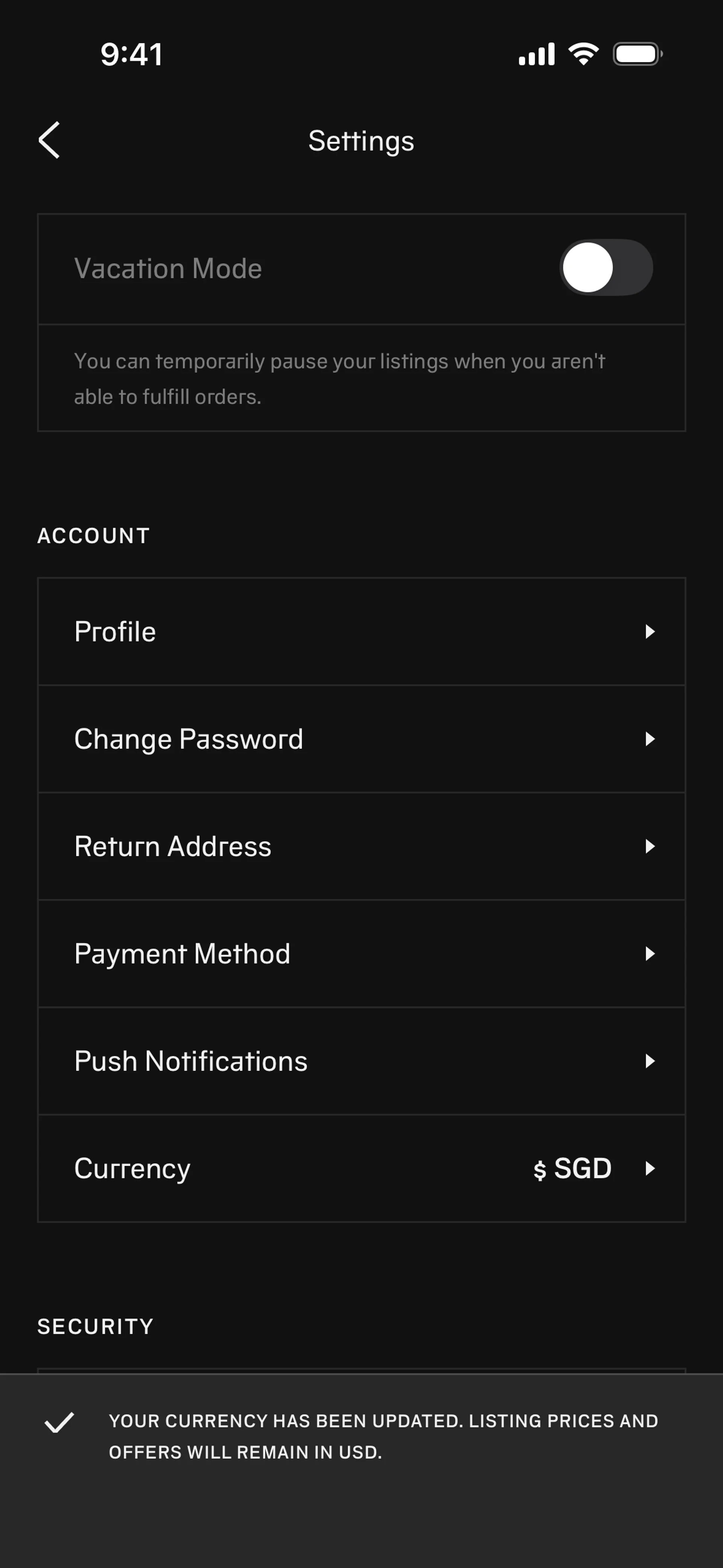Edit the Return Address
723x1568 pixels.
coord(361,846)
